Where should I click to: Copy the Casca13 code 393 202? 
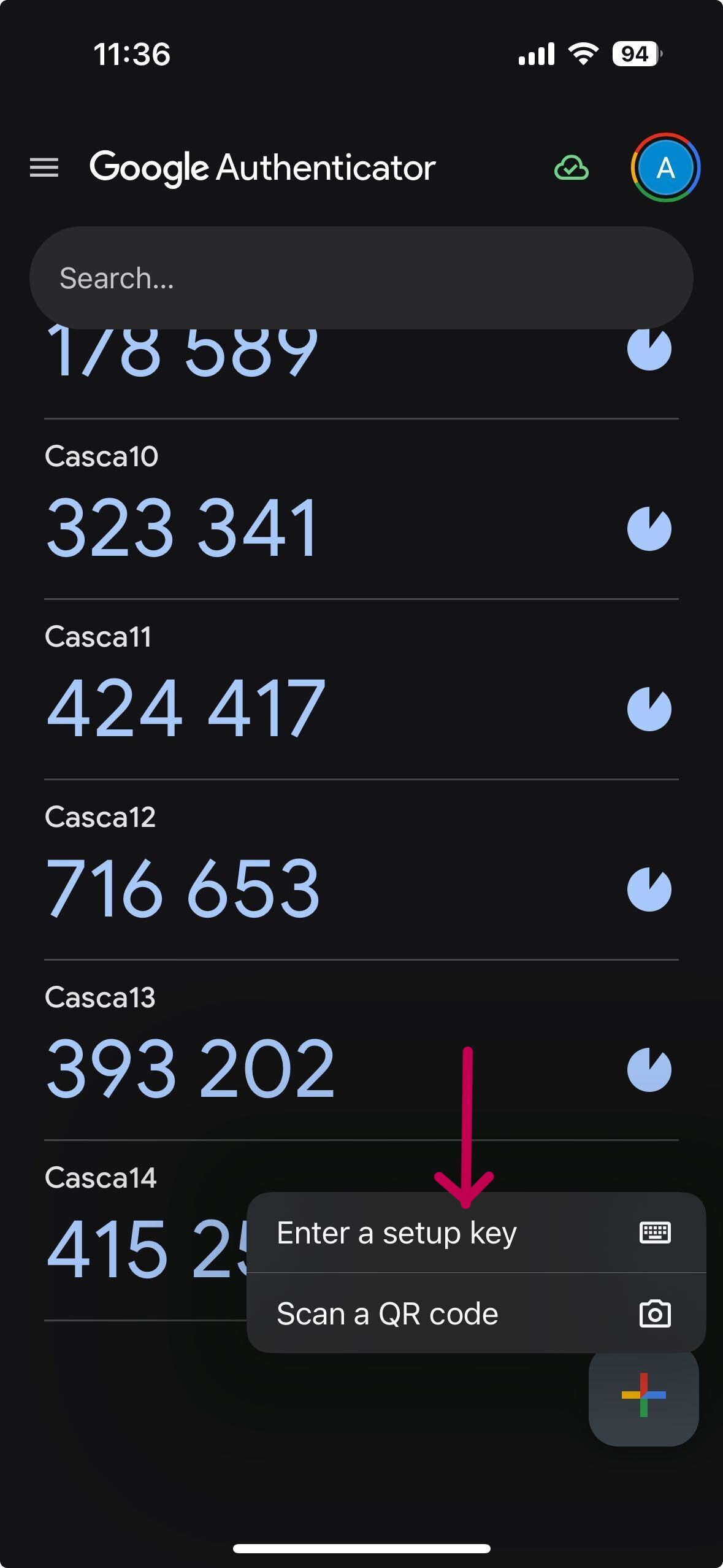tap(190, 1068)
